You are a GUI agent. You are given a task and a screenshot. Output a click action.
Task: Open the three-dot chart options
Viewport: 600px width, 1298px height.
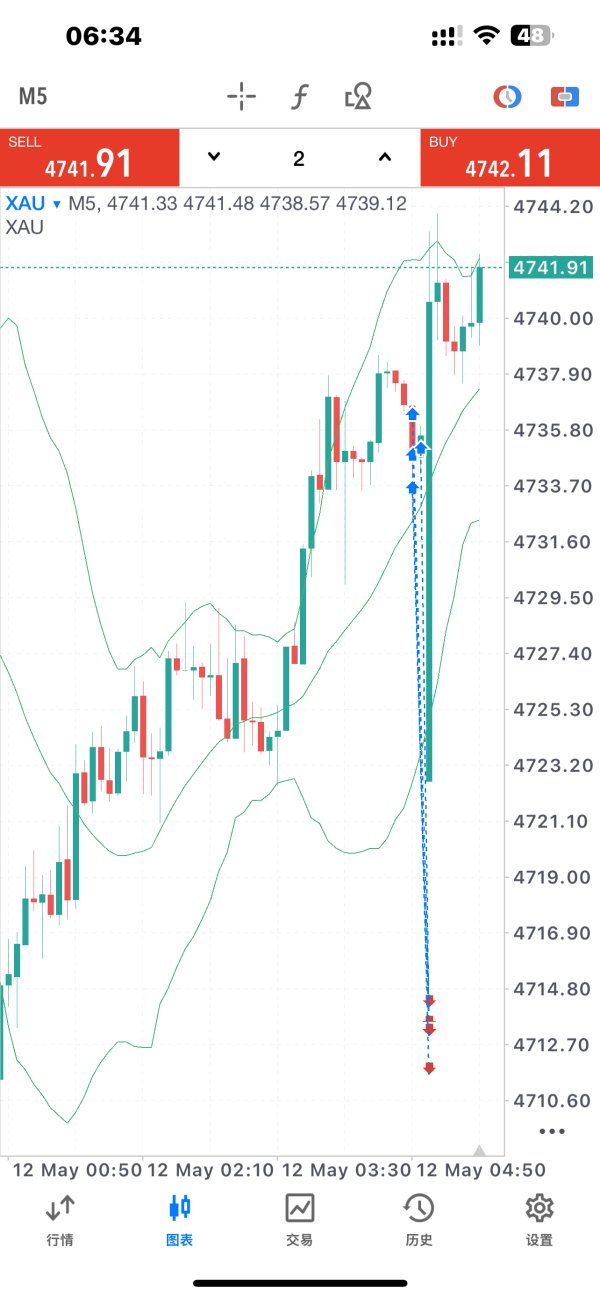click(552, 1132)
